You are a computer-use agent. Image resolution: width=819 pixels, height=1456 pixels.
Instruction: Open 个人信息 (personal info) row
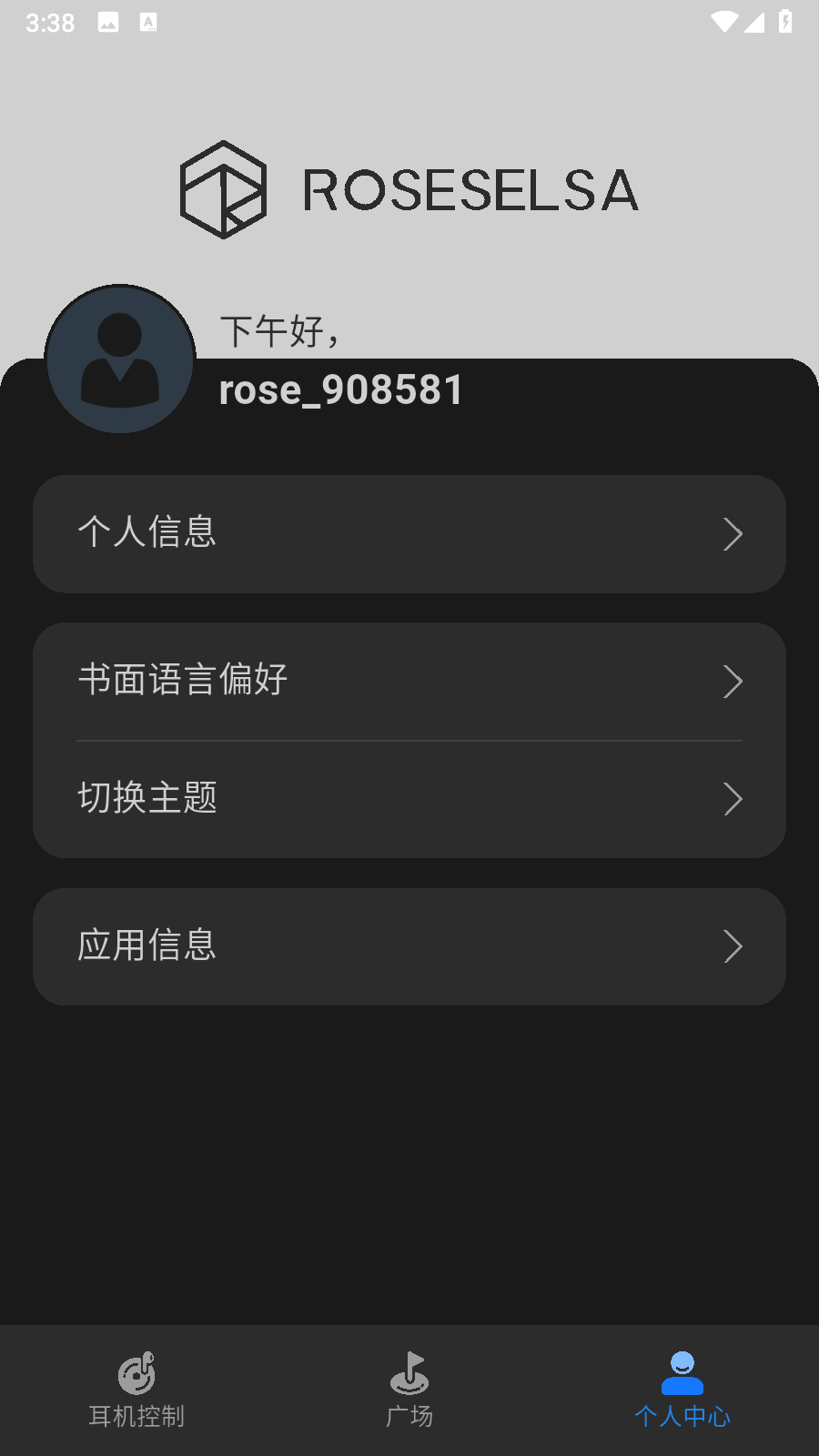[x=409, y=534]
